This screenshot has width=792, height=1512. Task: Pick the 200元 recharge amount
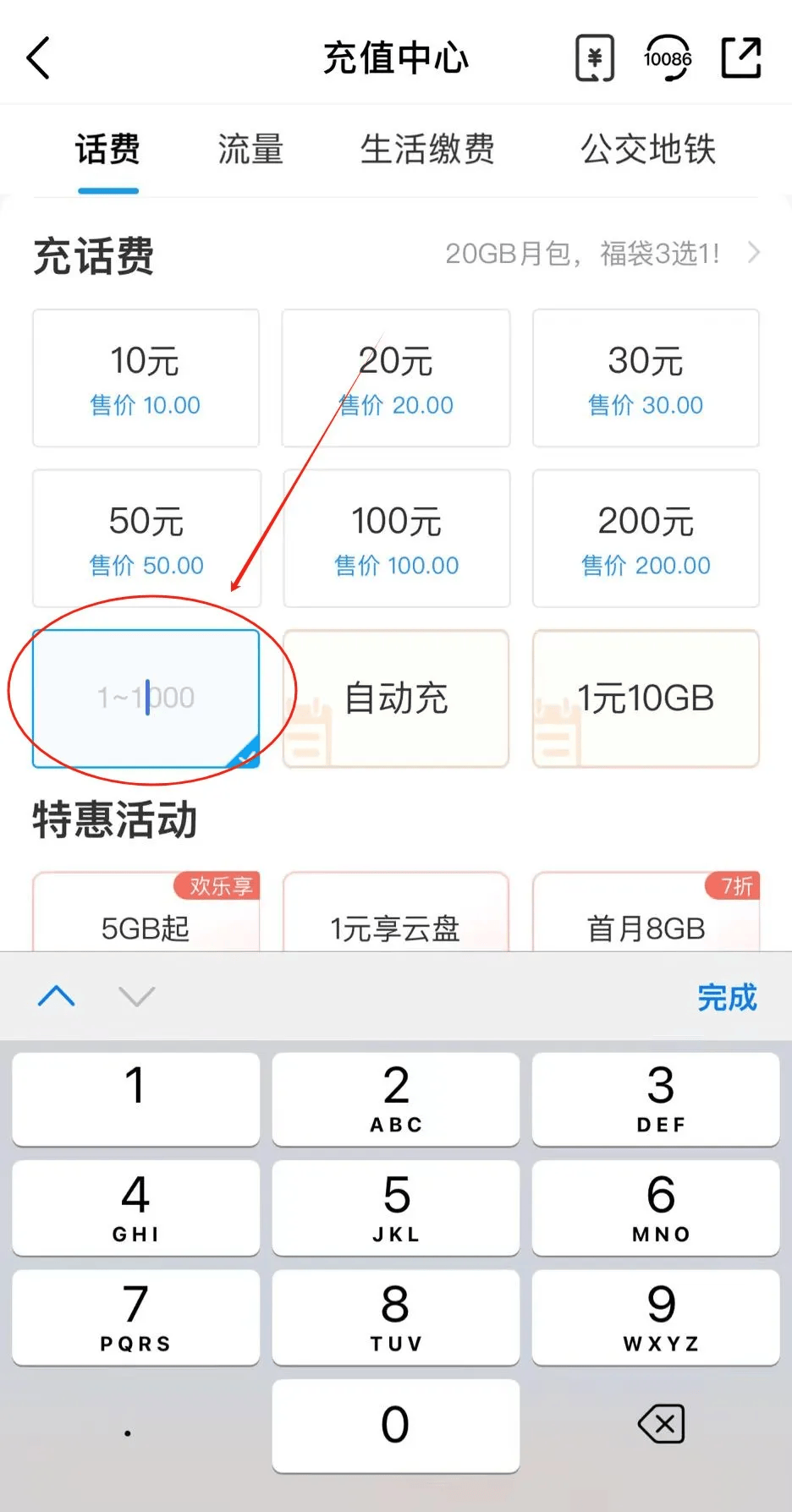coord(646,539)
